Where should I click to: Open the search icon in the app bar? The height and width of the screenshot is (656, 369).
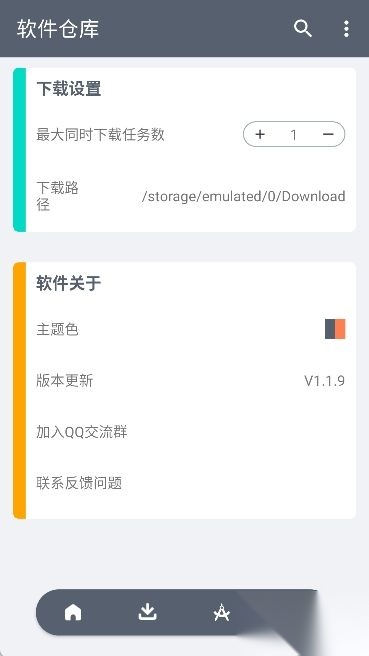302,29
